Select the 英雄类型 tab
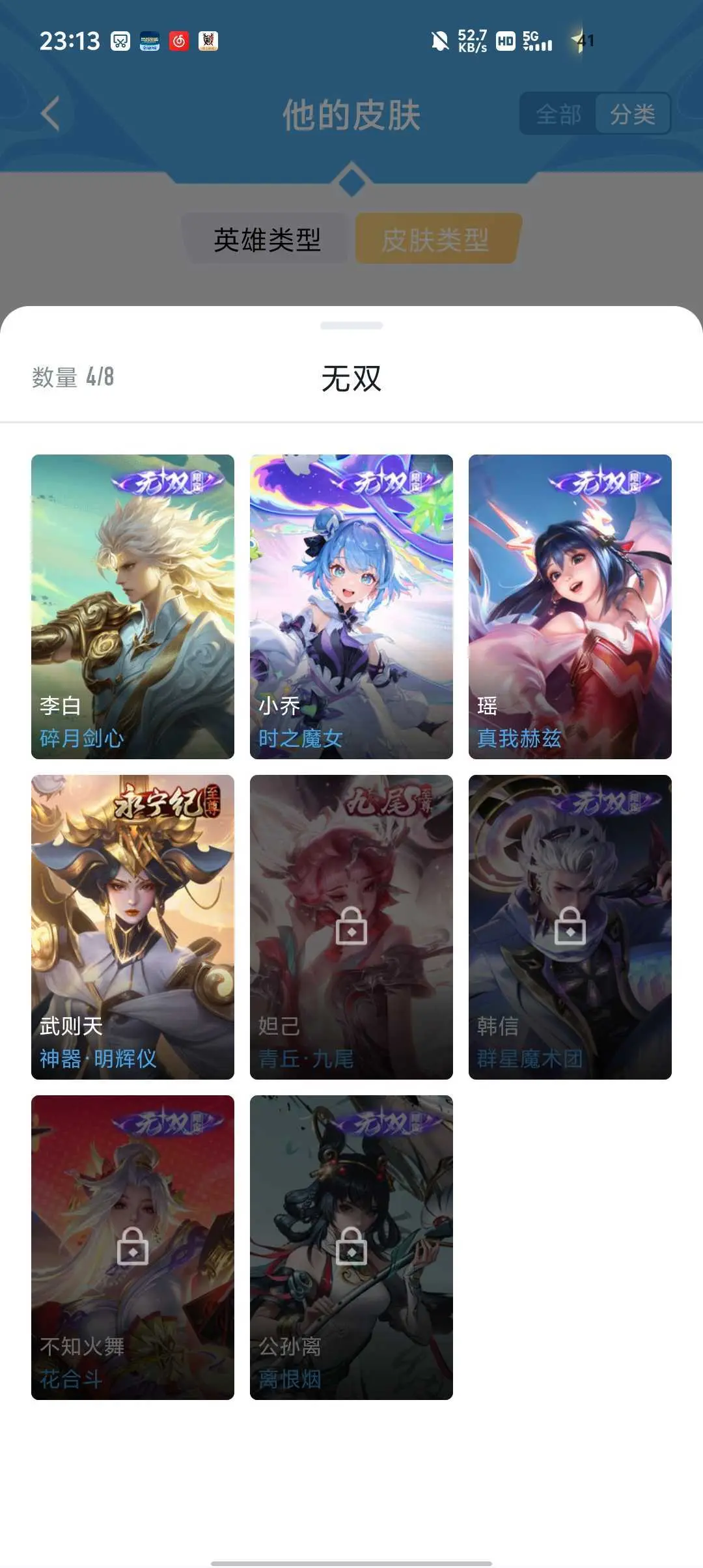703x1568 pixels. tap(268, 239)
